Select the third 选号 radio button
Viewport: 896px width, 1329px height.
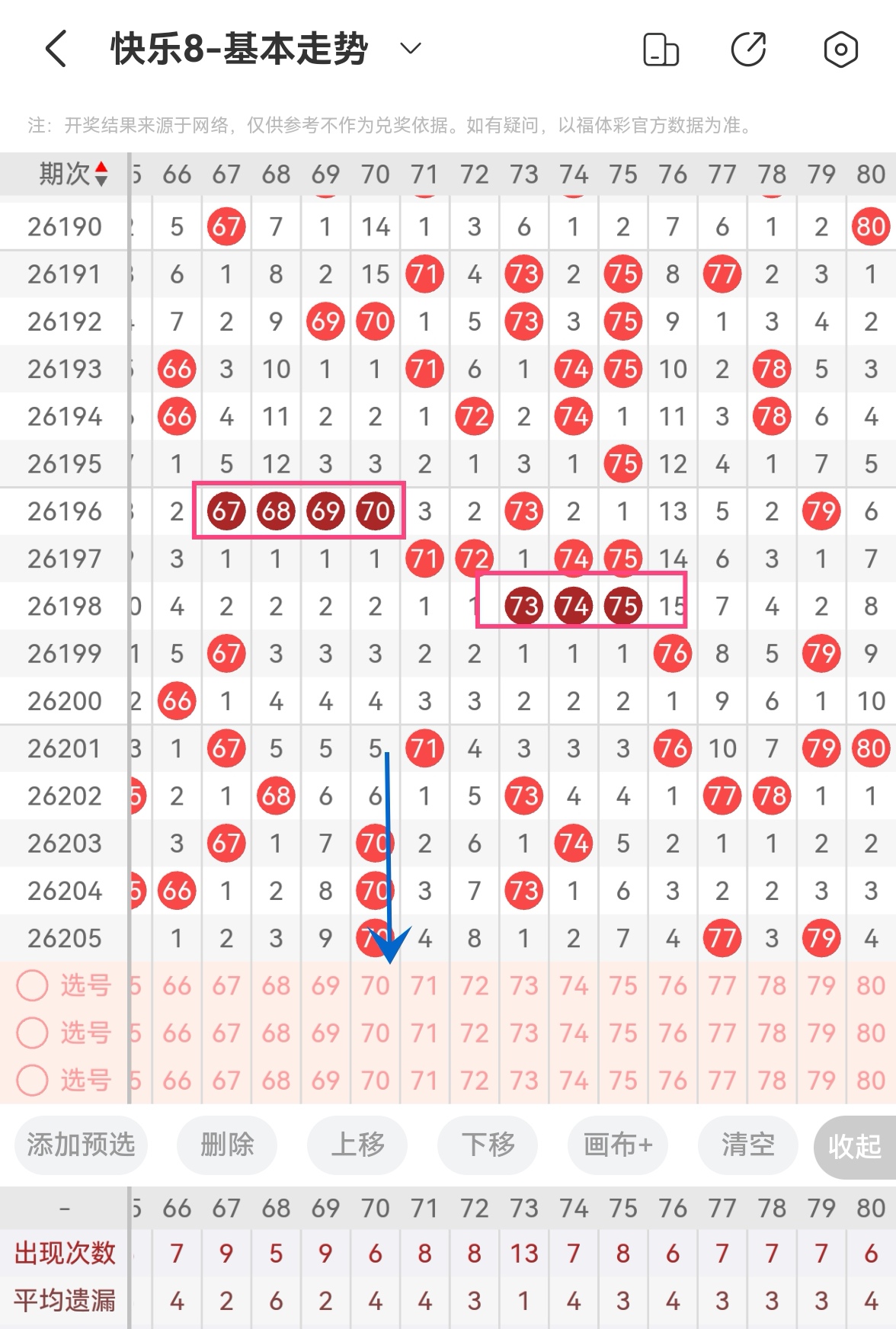33,1080
